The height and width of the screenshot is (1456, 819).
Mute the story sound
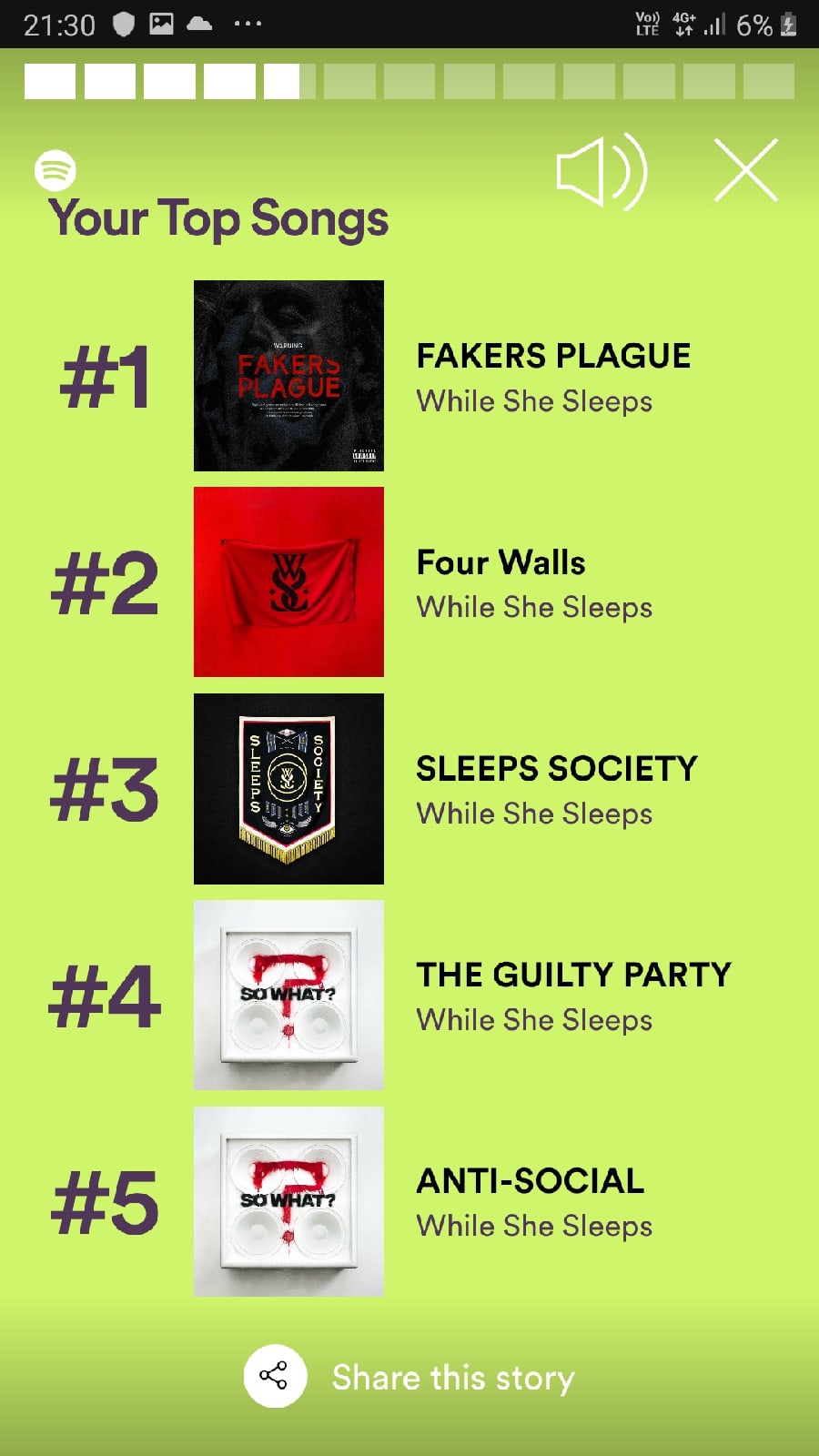tap(601, 172)
